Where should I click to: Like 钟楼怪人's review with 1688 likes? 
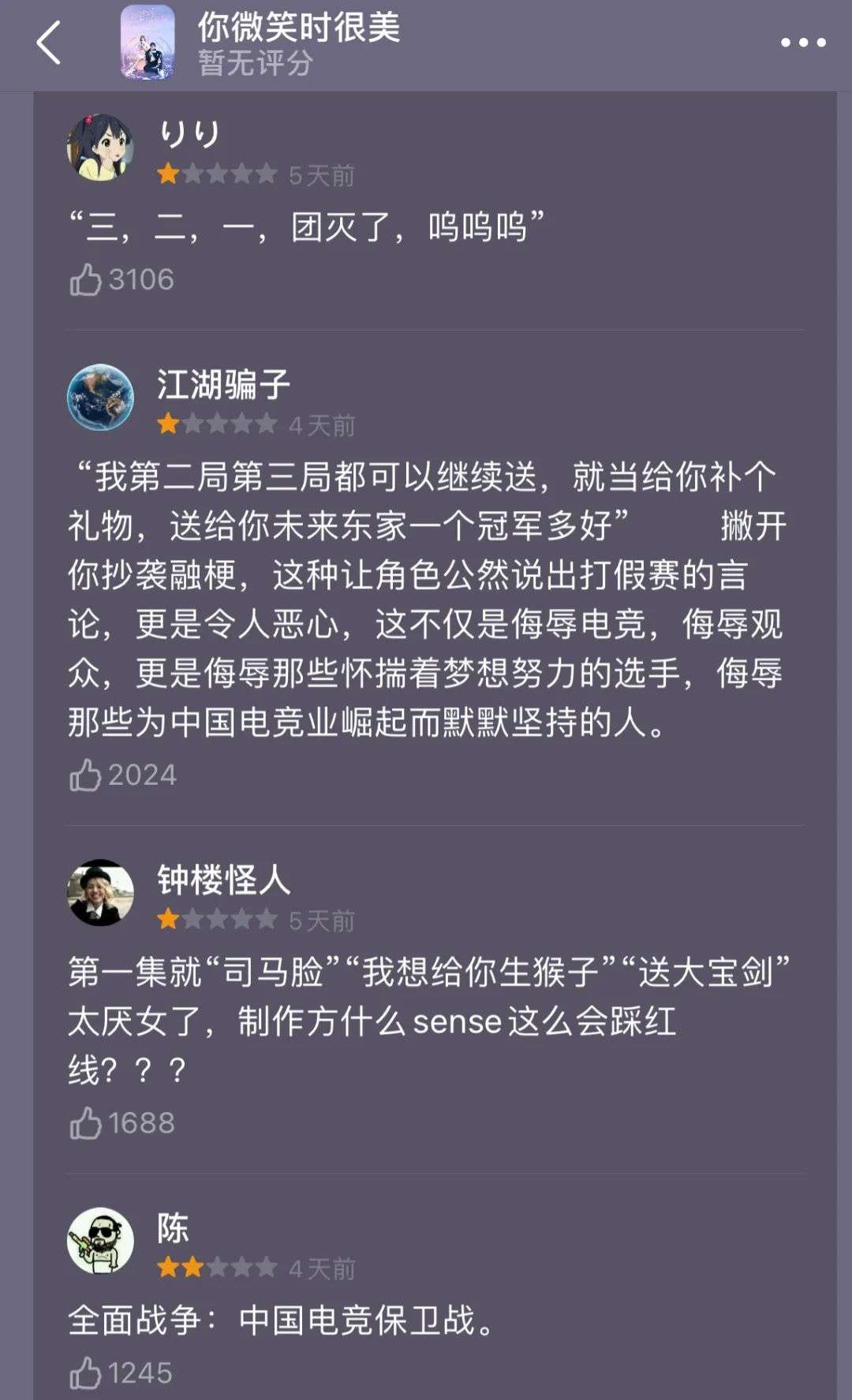pos(86,1123)
